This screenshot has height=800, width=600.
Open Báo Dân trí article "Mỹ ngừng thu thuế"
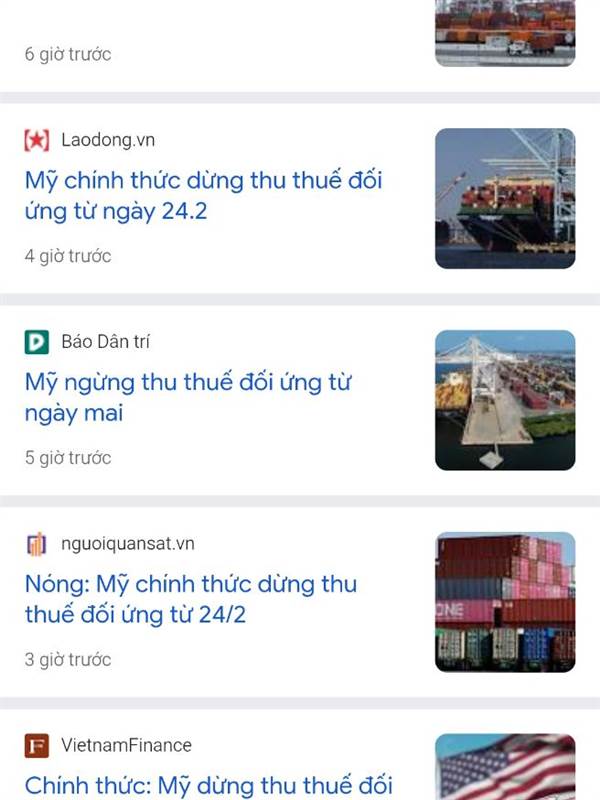[188, 397]
